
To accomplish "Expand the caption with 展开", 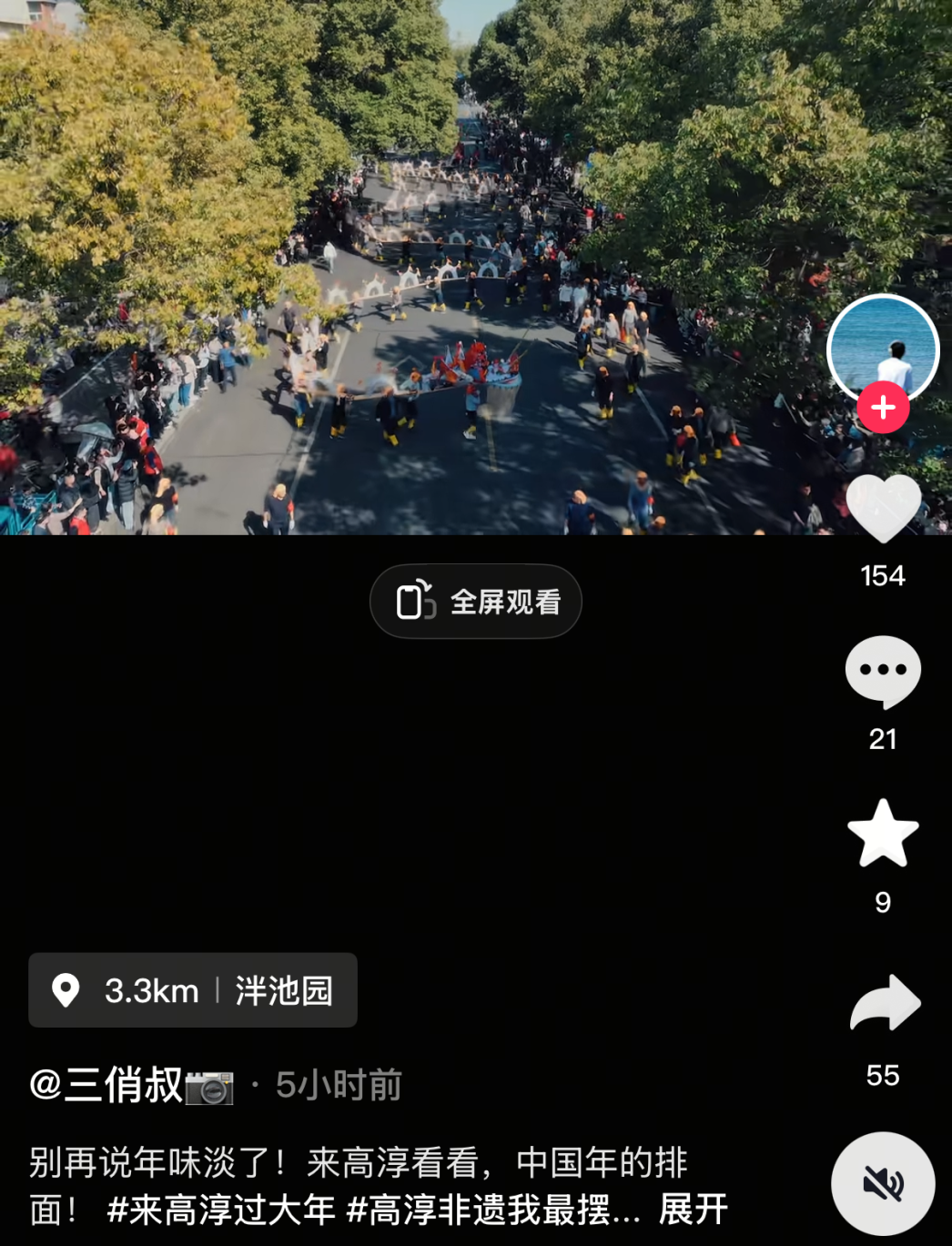I will 693,1210.
